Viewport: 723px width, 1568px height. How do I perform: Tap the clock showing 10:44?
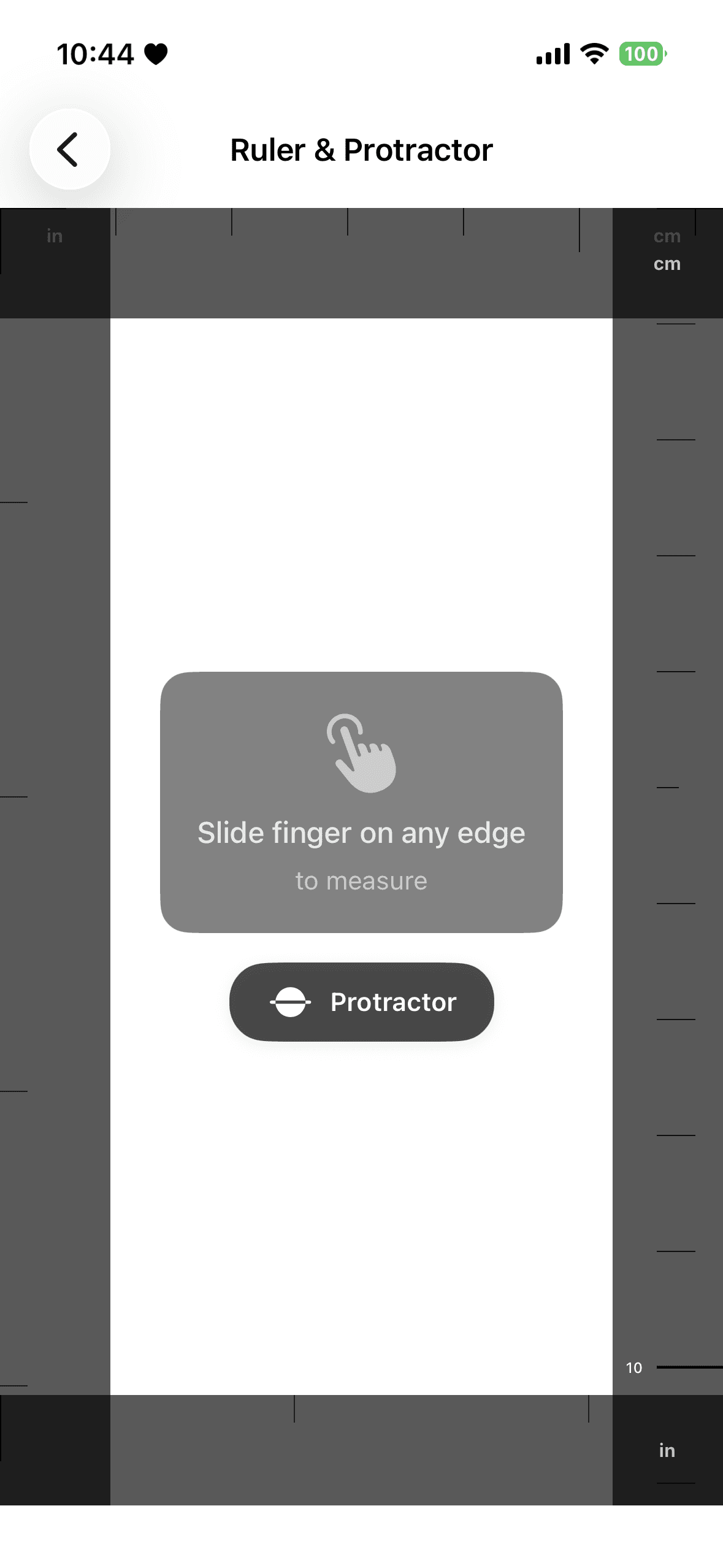pyautogui.click(x=96, y=54)
